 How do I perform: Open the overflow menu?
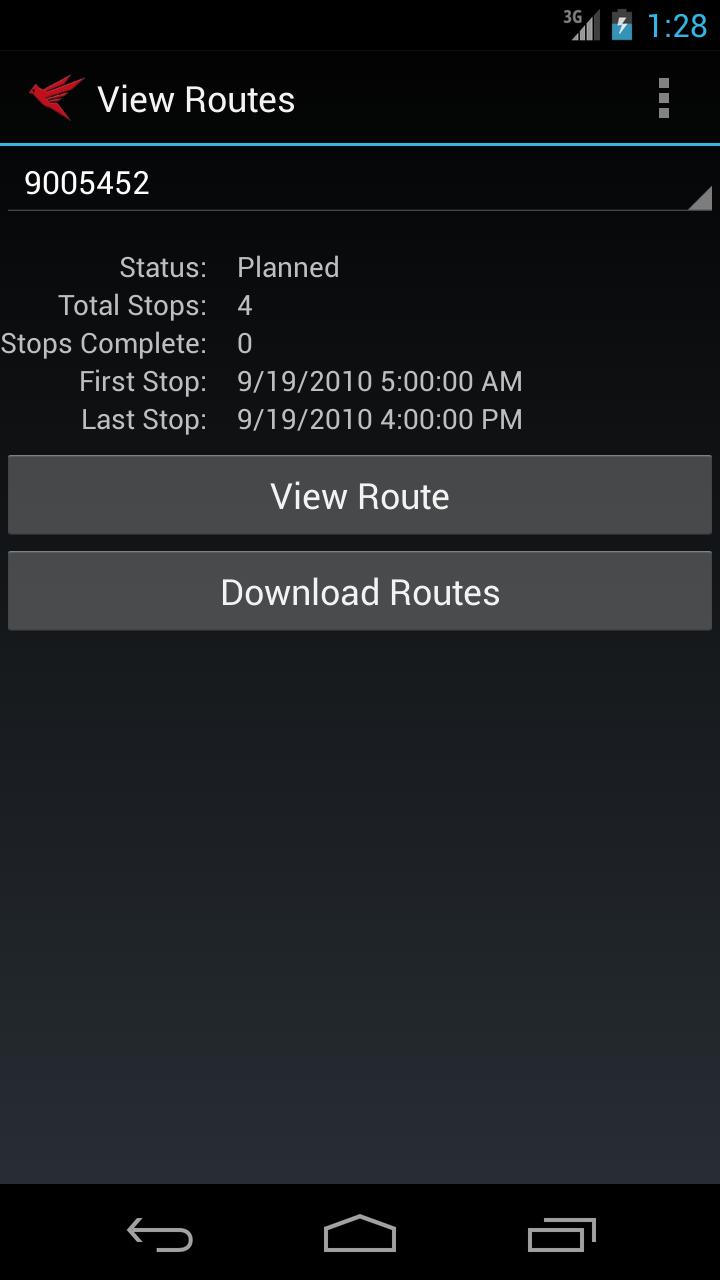663,99
